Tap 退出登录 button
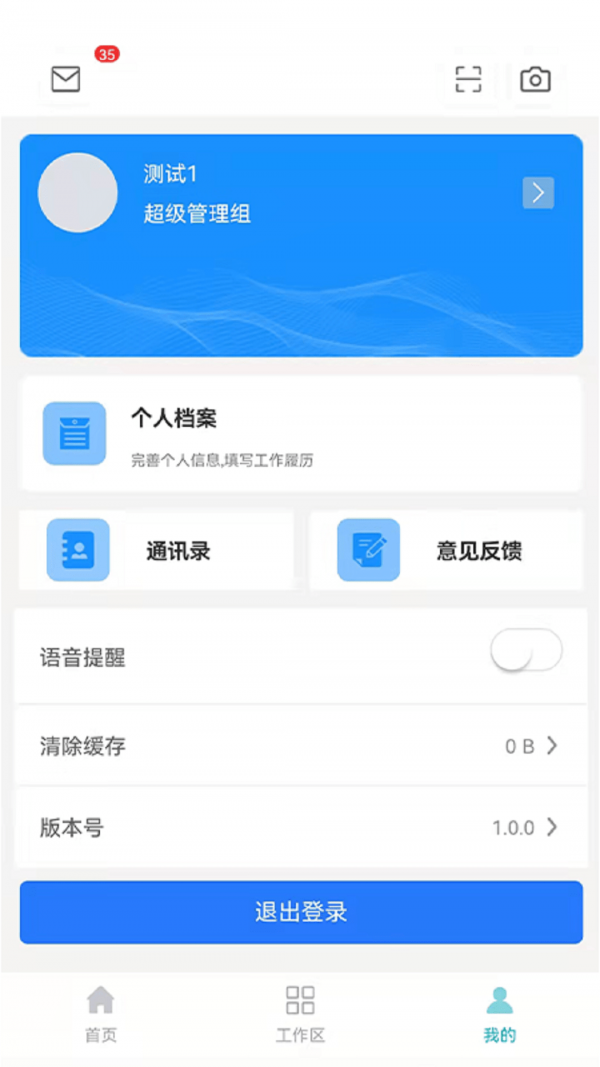 pos(301,912)
